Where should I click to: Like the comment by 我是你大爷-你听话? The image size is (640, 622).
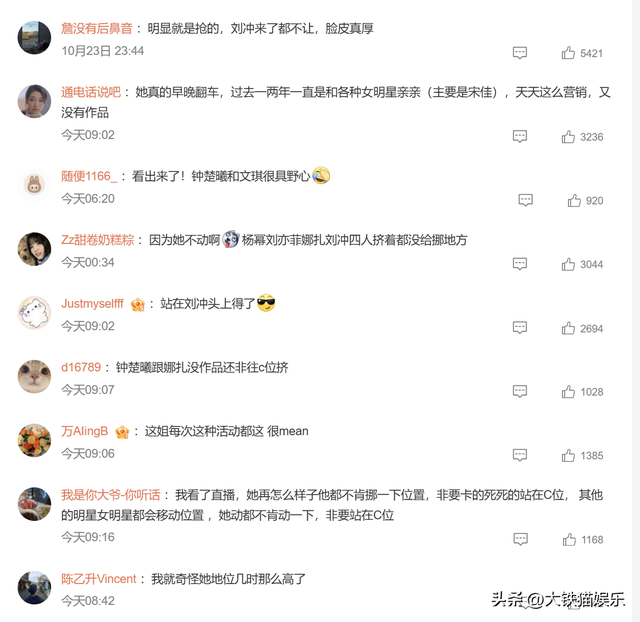tap(569, 540)
